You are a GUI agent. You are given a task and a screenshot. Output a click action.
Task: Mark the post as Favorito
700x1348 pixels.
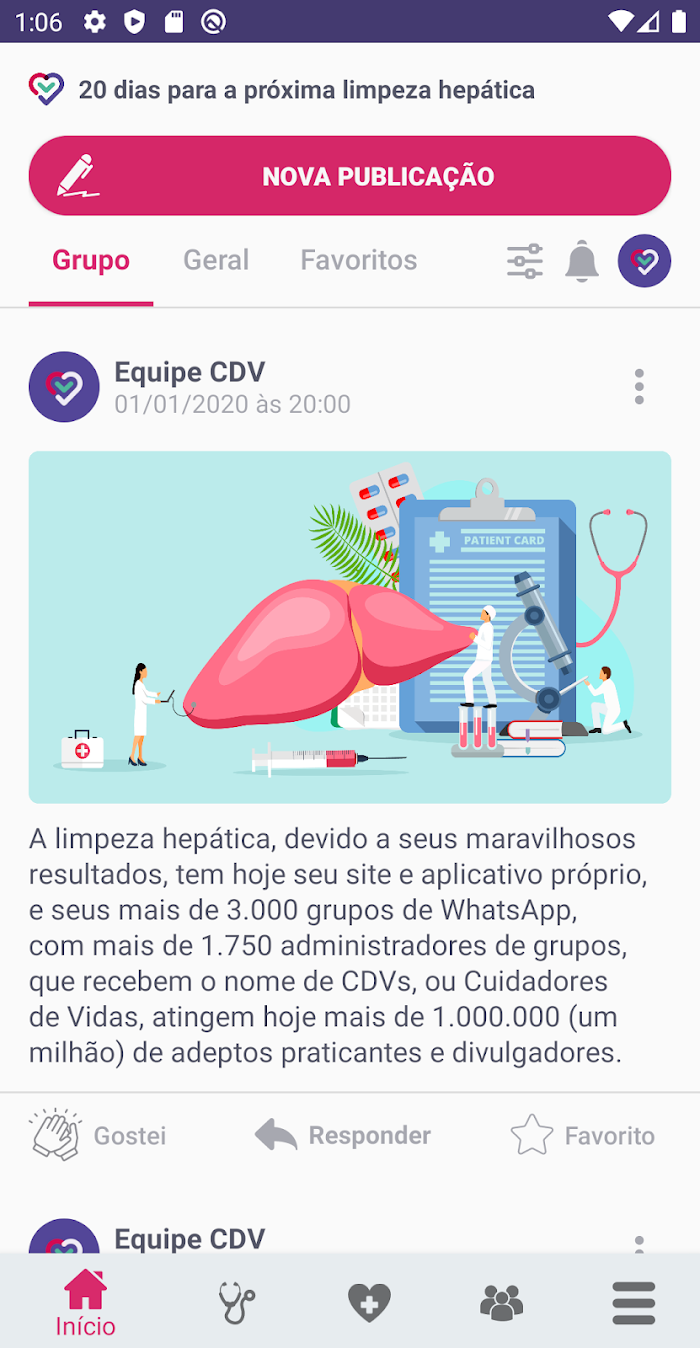pyautogui.click(x=583, y=1135)
